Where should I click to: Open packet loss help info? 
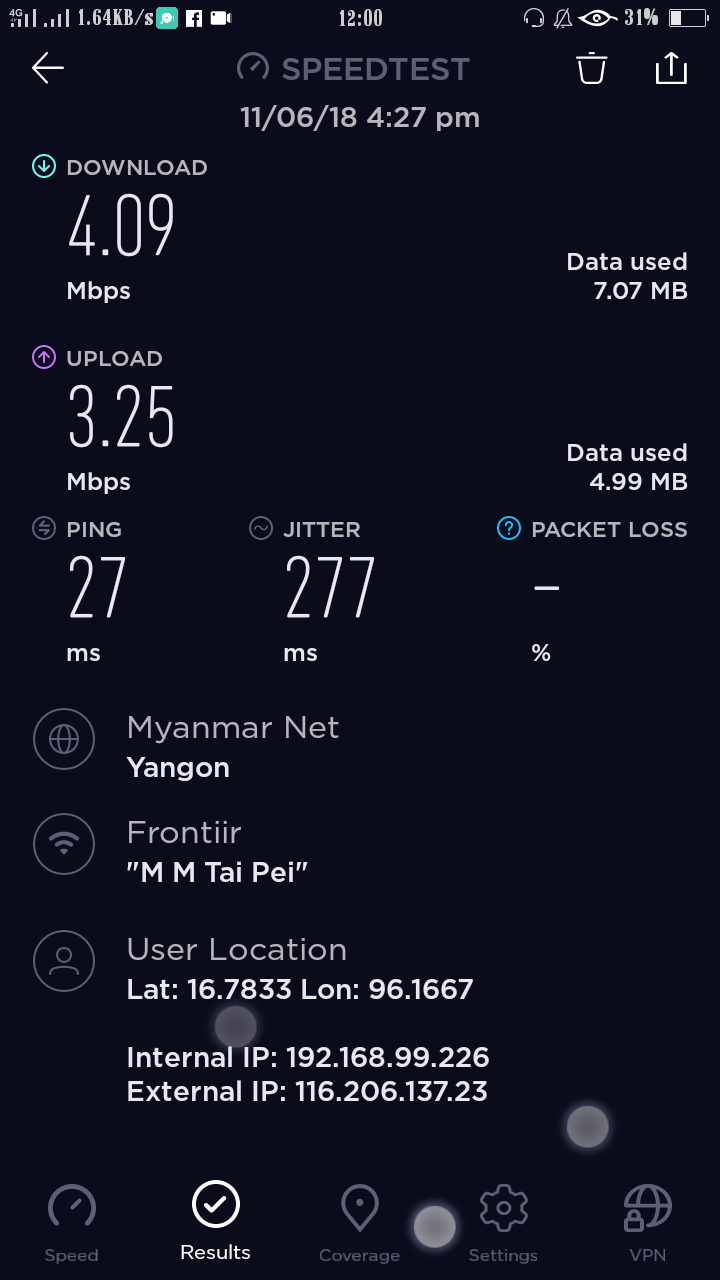[x=509, y=529]
